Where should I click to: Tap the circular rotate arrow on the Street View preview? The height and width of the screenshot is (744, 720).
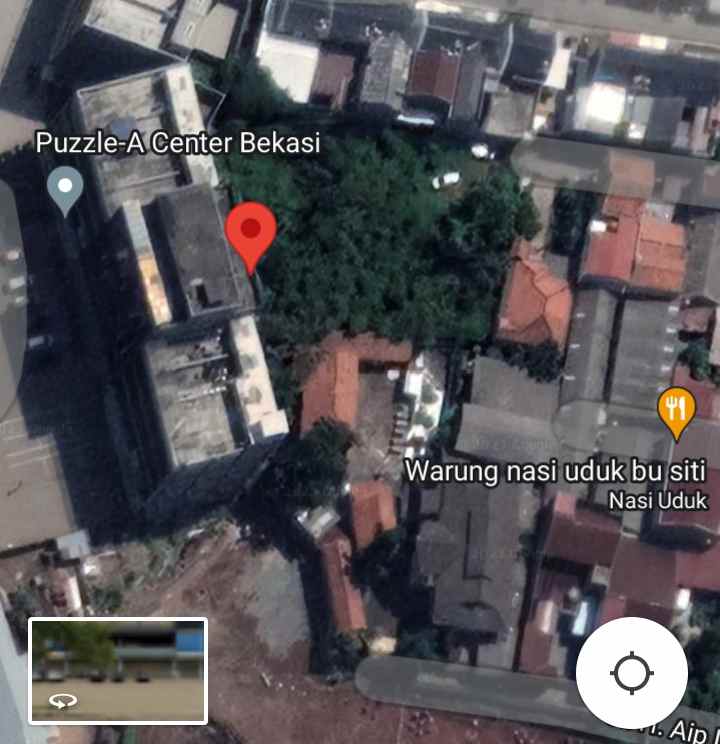[62, 700]
